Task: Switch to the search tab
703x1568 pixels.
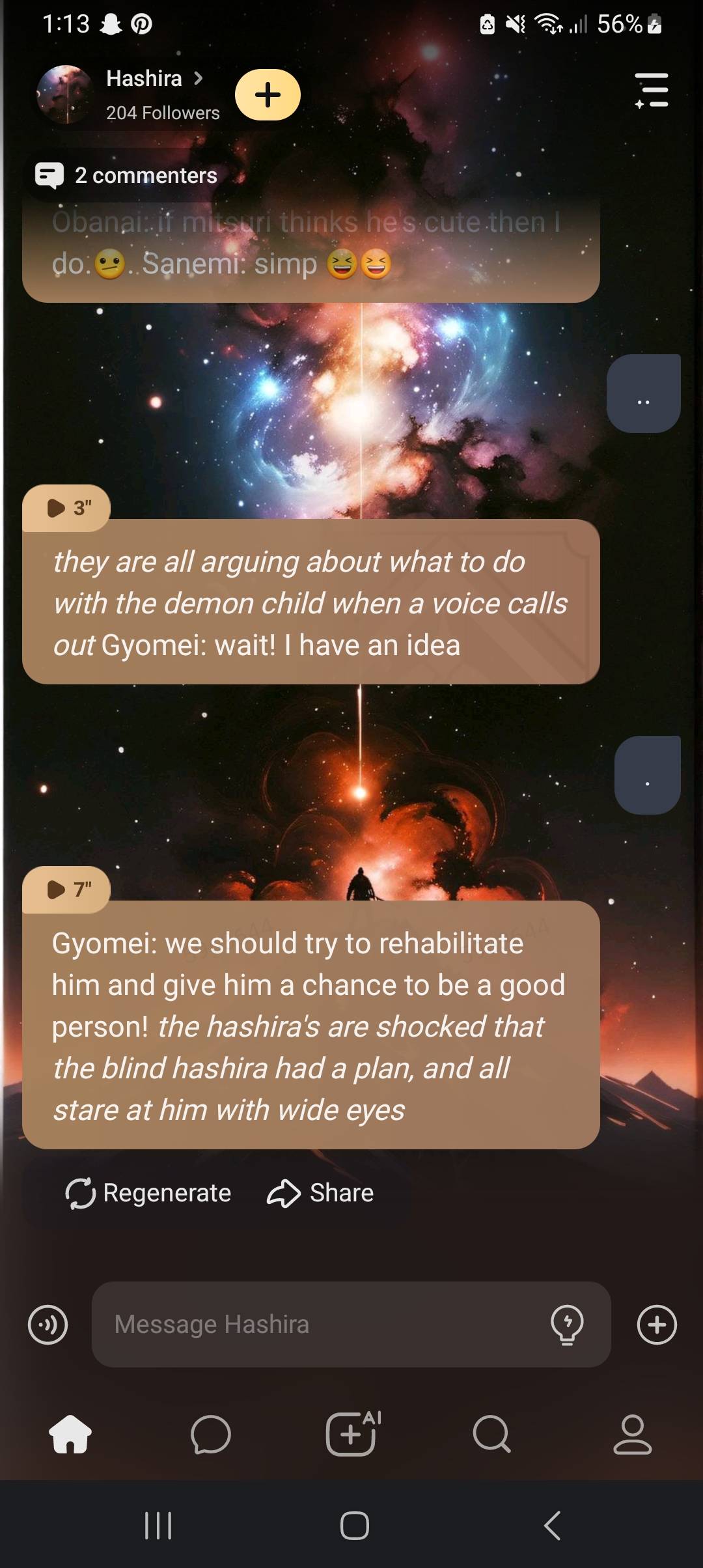Action: (492, 1435)
